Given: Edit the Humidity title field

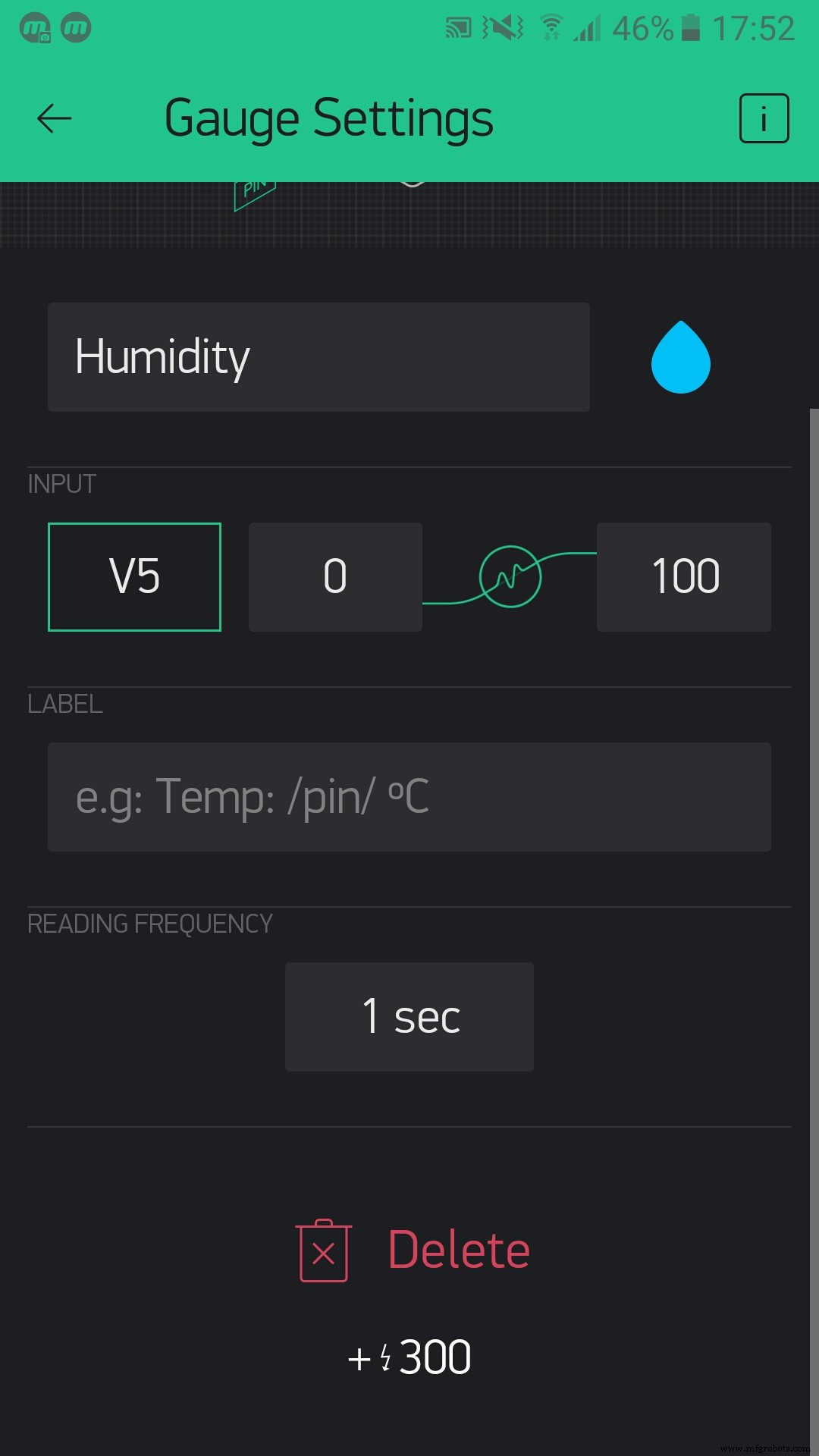Looking at the screenshot, I should tap(318, 357).
